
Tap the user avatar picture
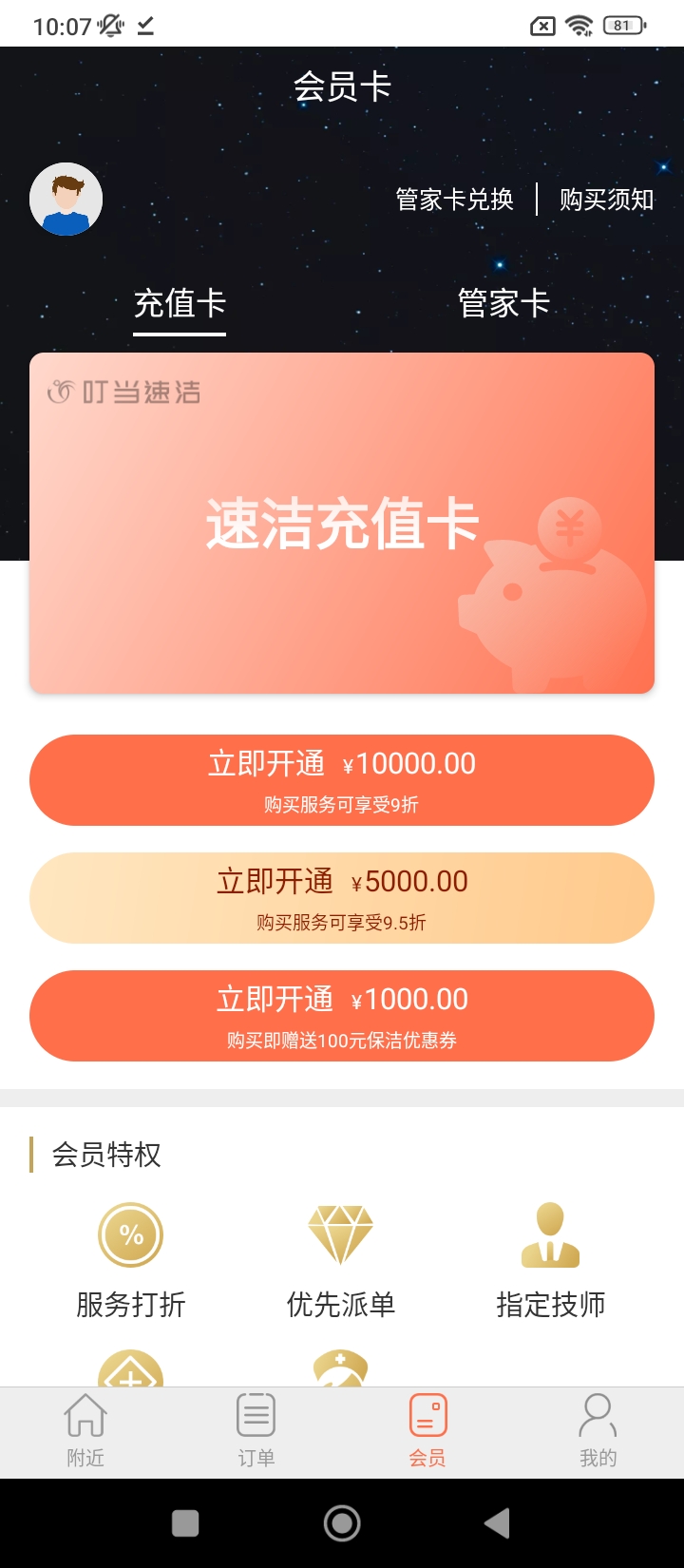coord(66,200)
